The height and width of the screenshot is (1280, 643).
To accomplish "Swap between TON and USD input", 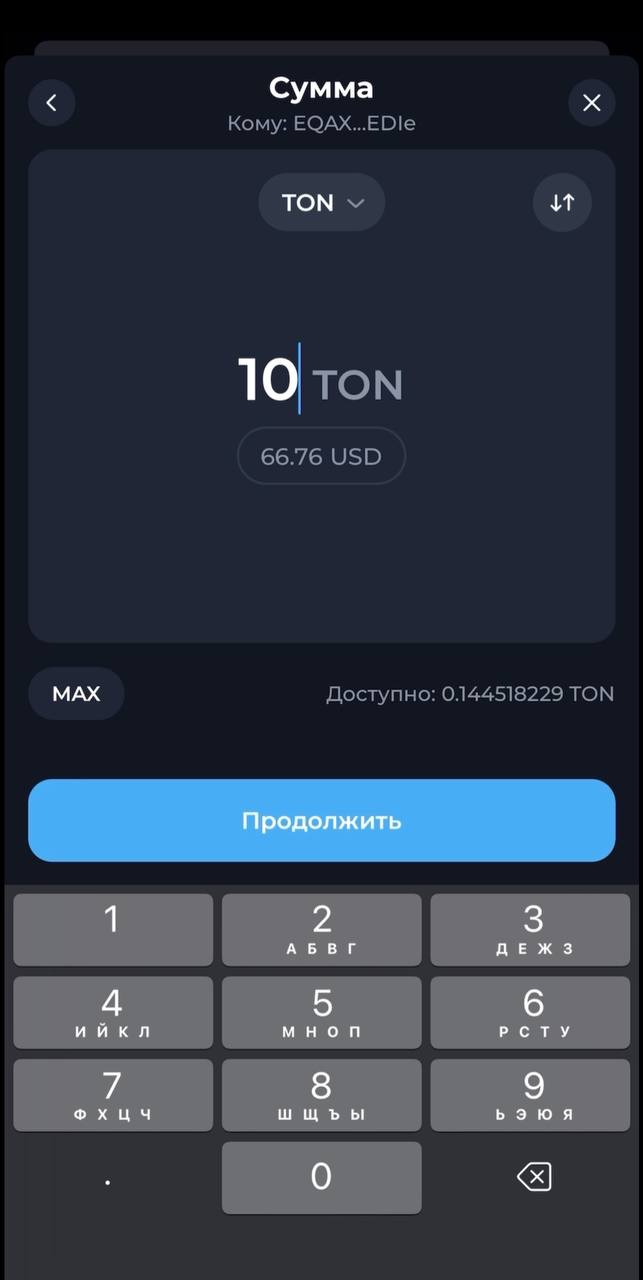I will (x=562, y=202).
